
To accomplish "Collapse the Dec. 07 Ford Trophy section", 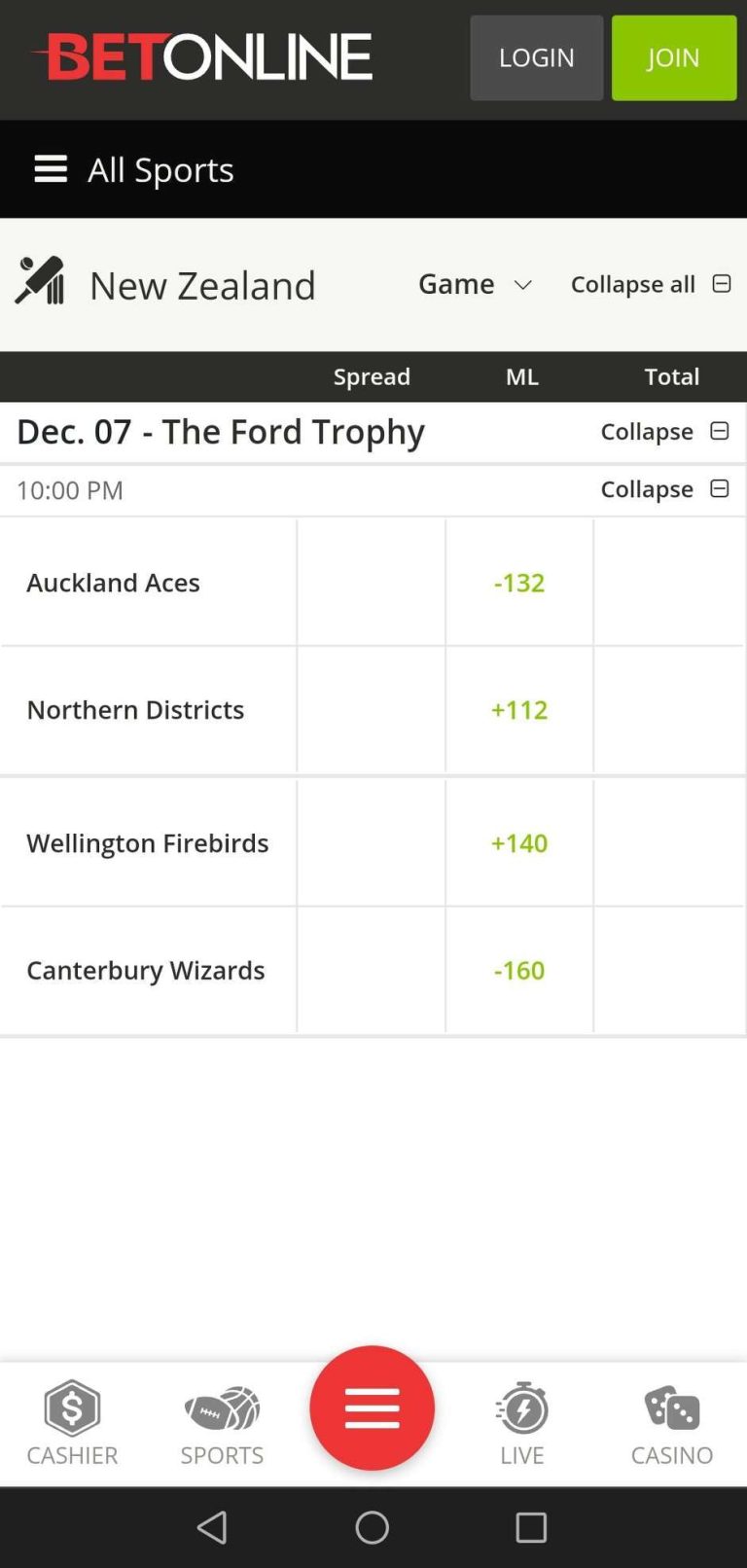I will 664,431.
